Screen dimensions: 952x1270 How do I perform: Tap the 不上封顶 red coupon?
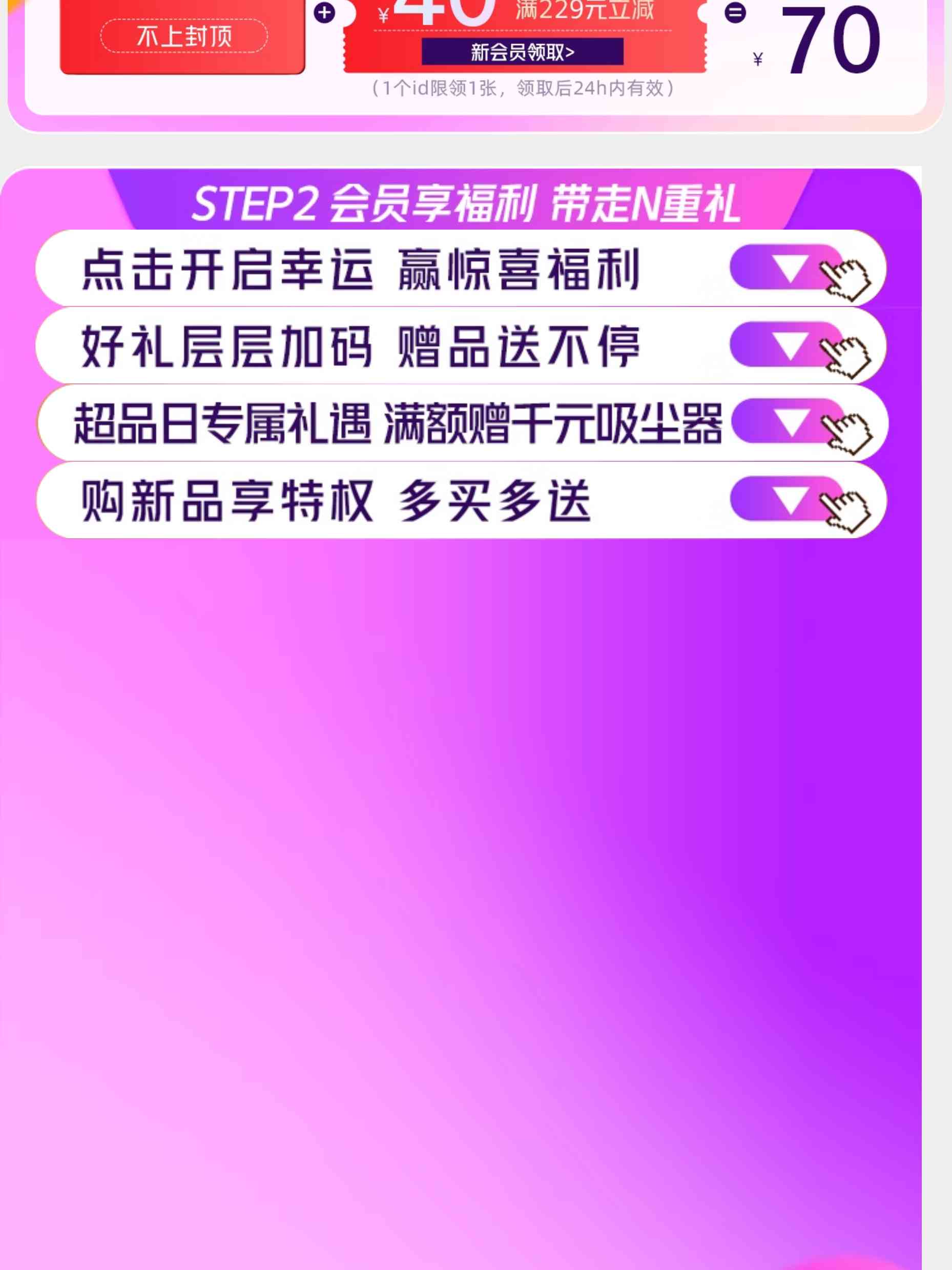pos(183,36)
